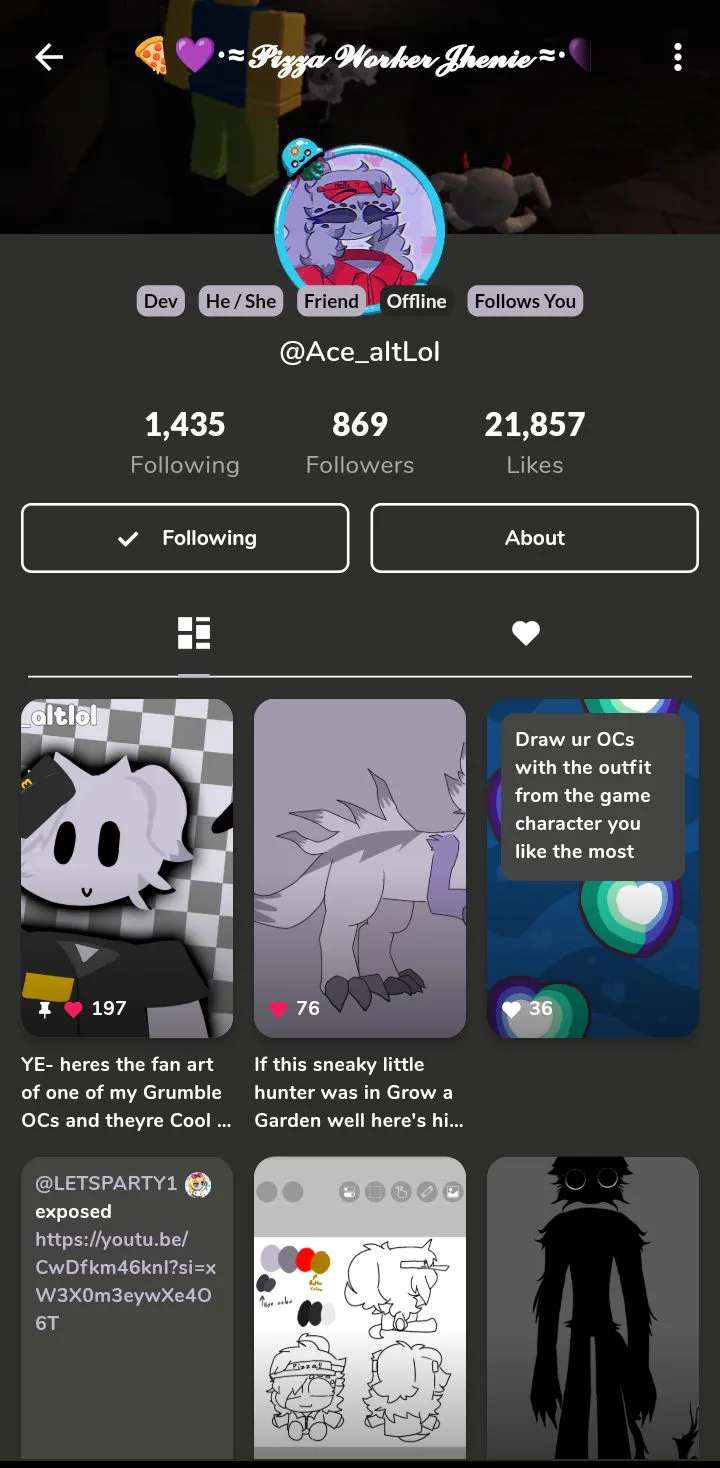Select the posts grid tab
This screenshot has width=720, height=1468.
click(194, 633)
